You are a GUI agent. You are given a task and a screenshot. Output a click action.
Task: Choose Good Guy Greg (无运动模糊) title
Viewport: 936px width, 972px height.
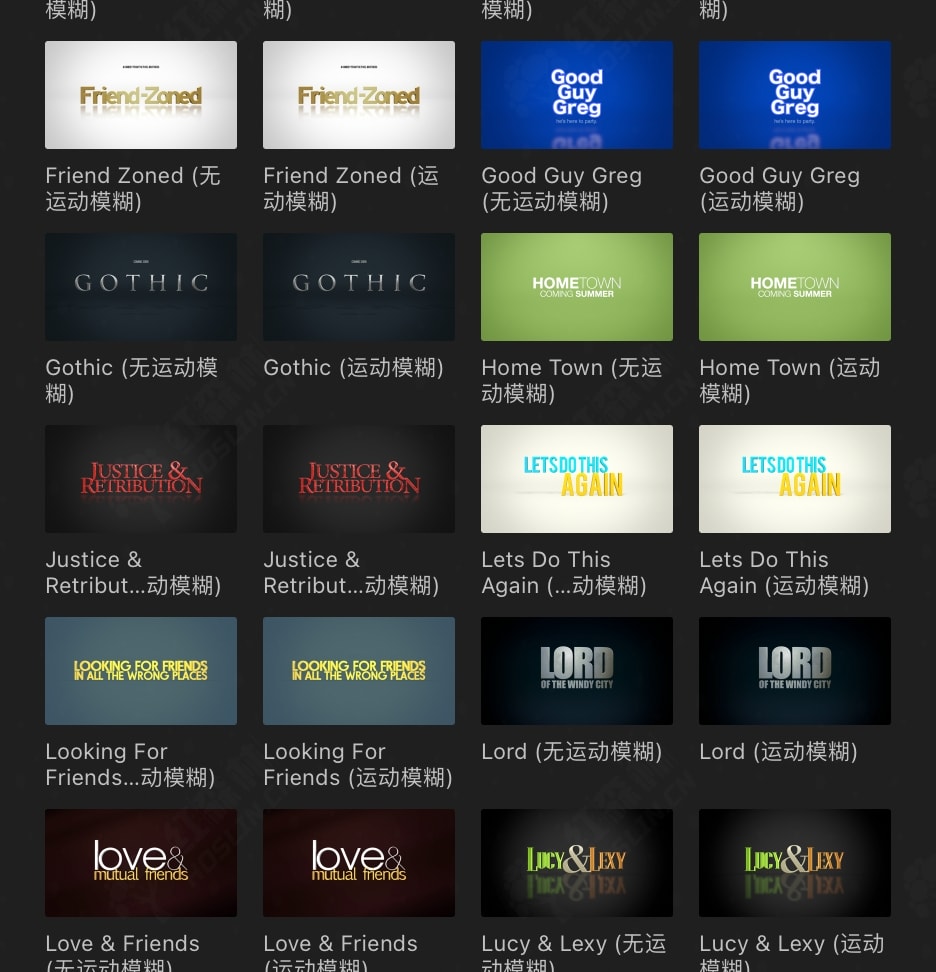[577, 95]
